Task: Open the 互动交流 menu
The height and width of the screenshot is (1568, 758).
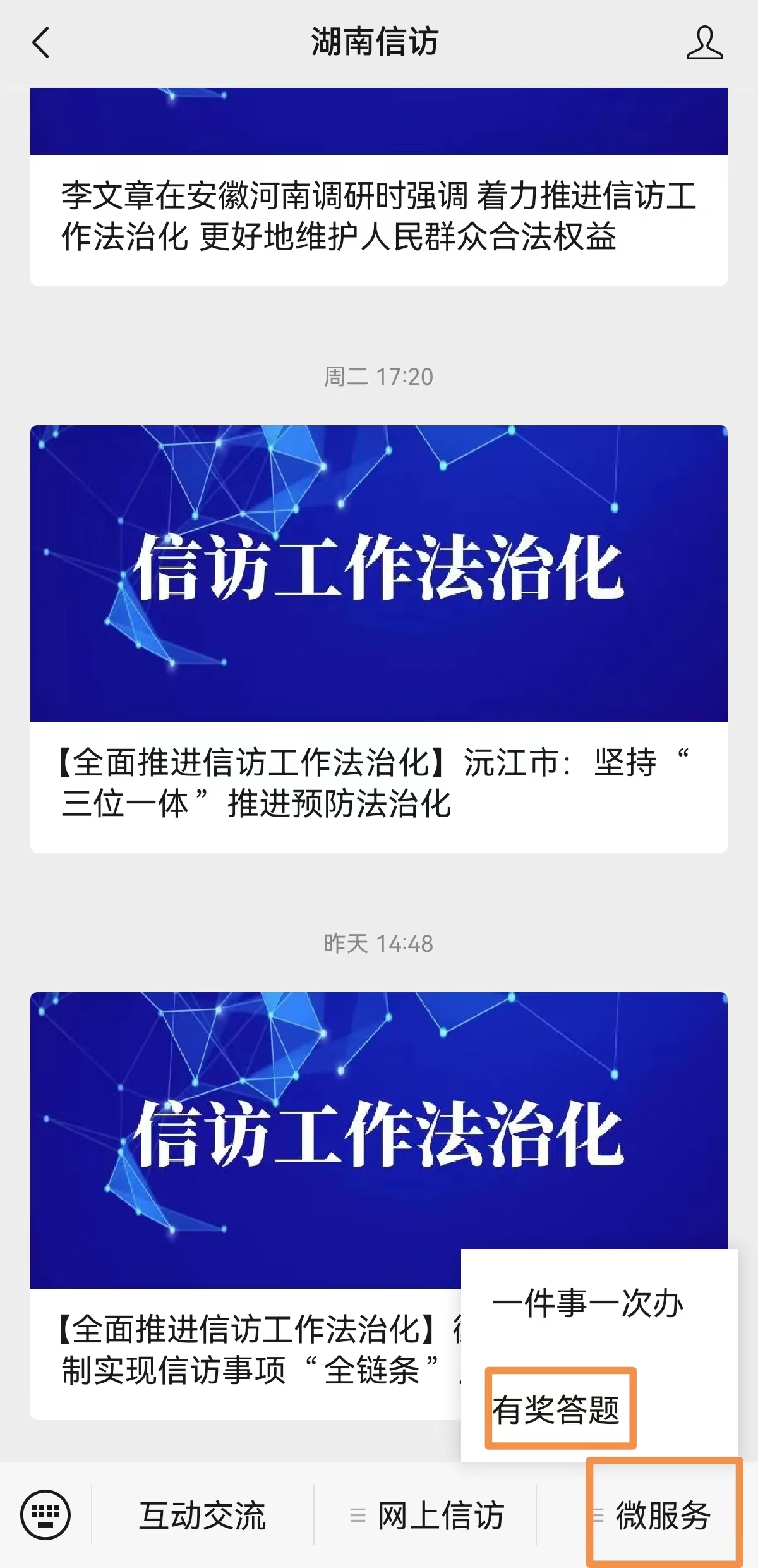Action: pyautogui.click(x=202, y=1516)
